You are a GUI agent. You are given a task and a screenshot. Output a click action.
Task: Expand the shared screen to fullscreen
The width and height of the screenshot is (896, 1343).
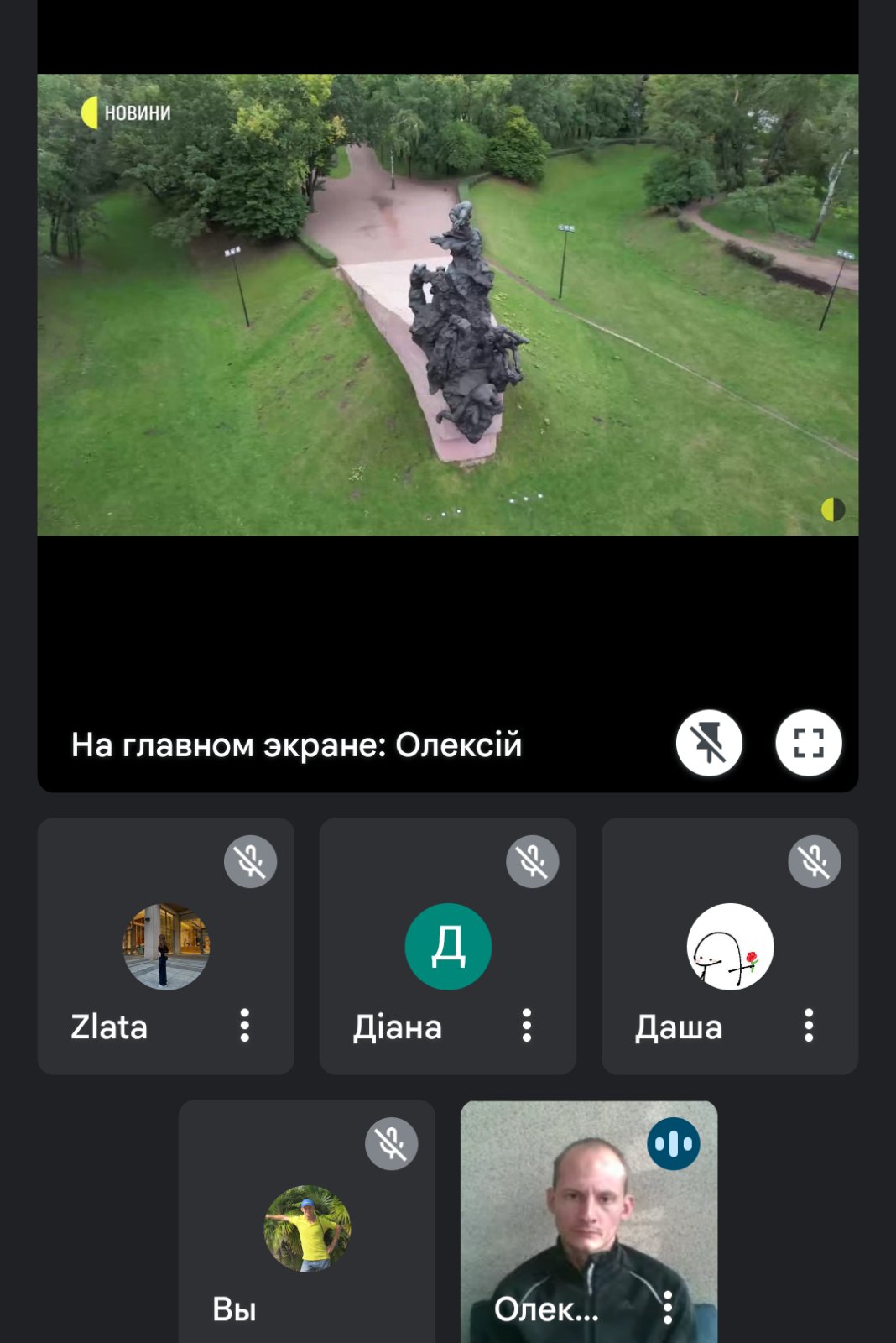[809, 743]
